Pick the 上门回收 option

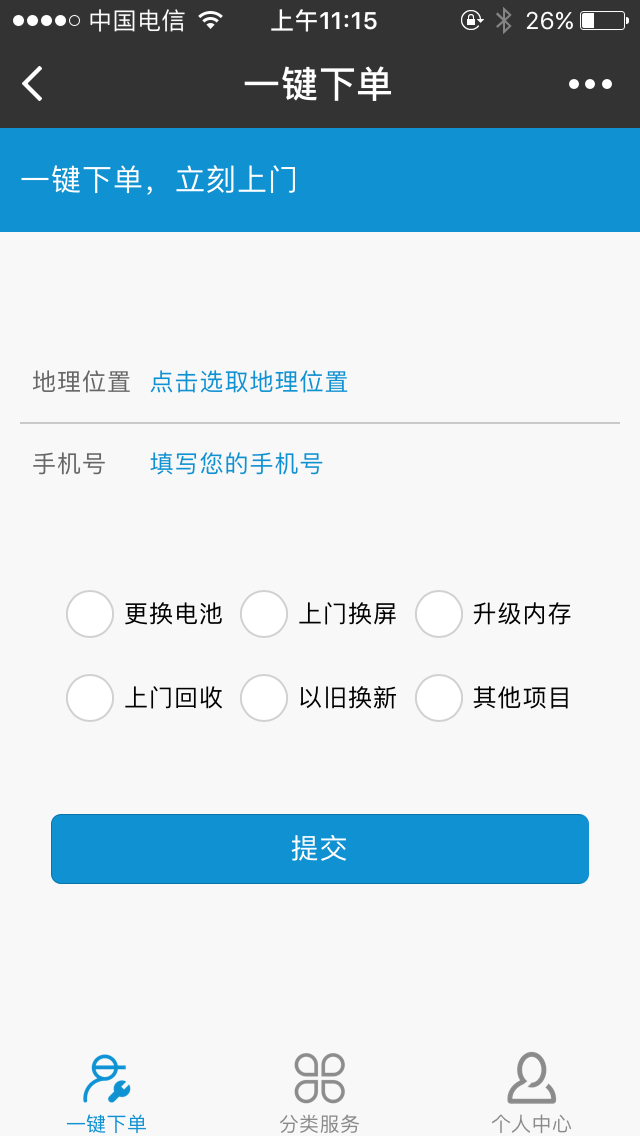pos(90,698)
